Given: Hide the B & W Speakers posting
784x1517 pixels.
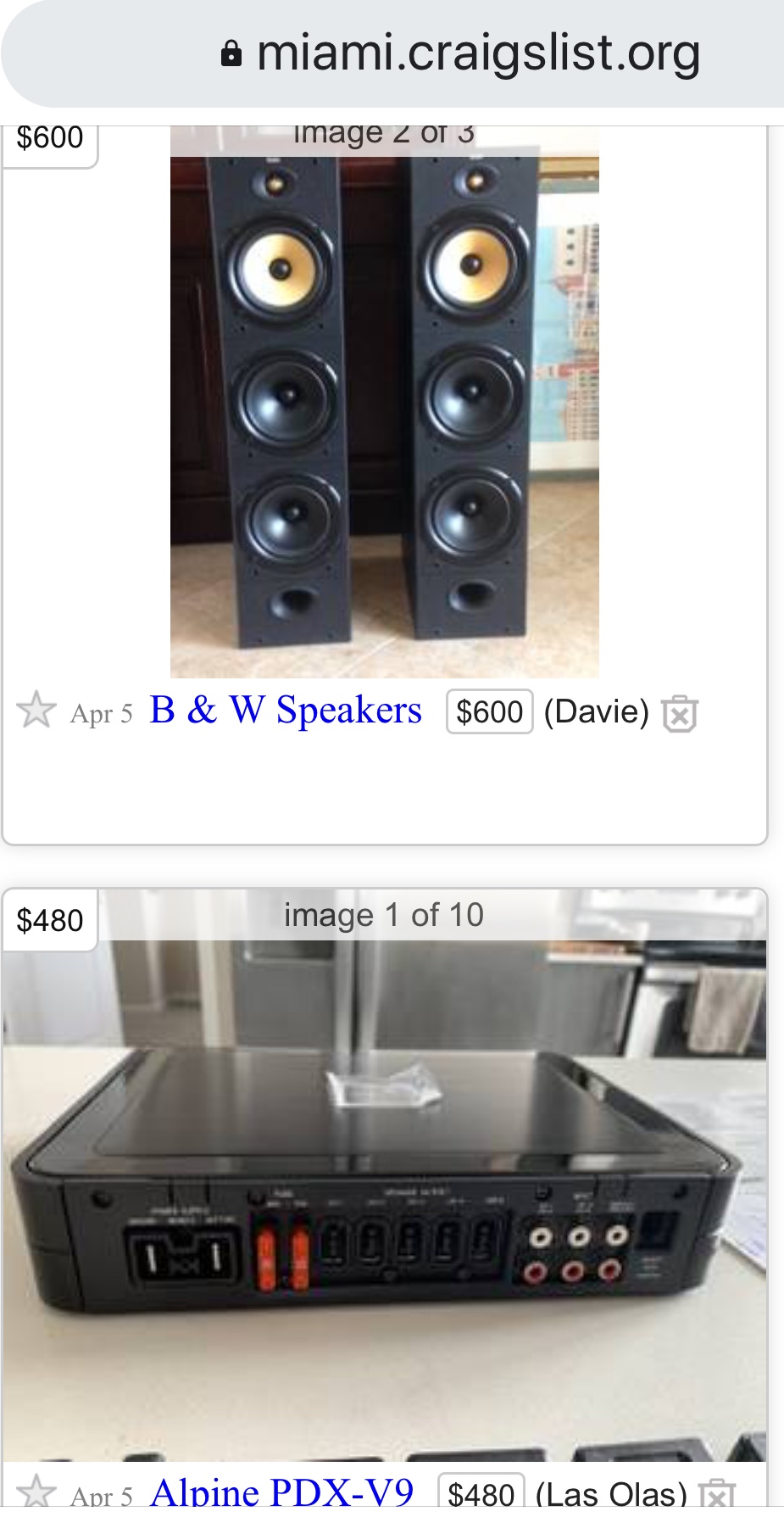Looking at the screenshot, I should click(x=679, y=713).
